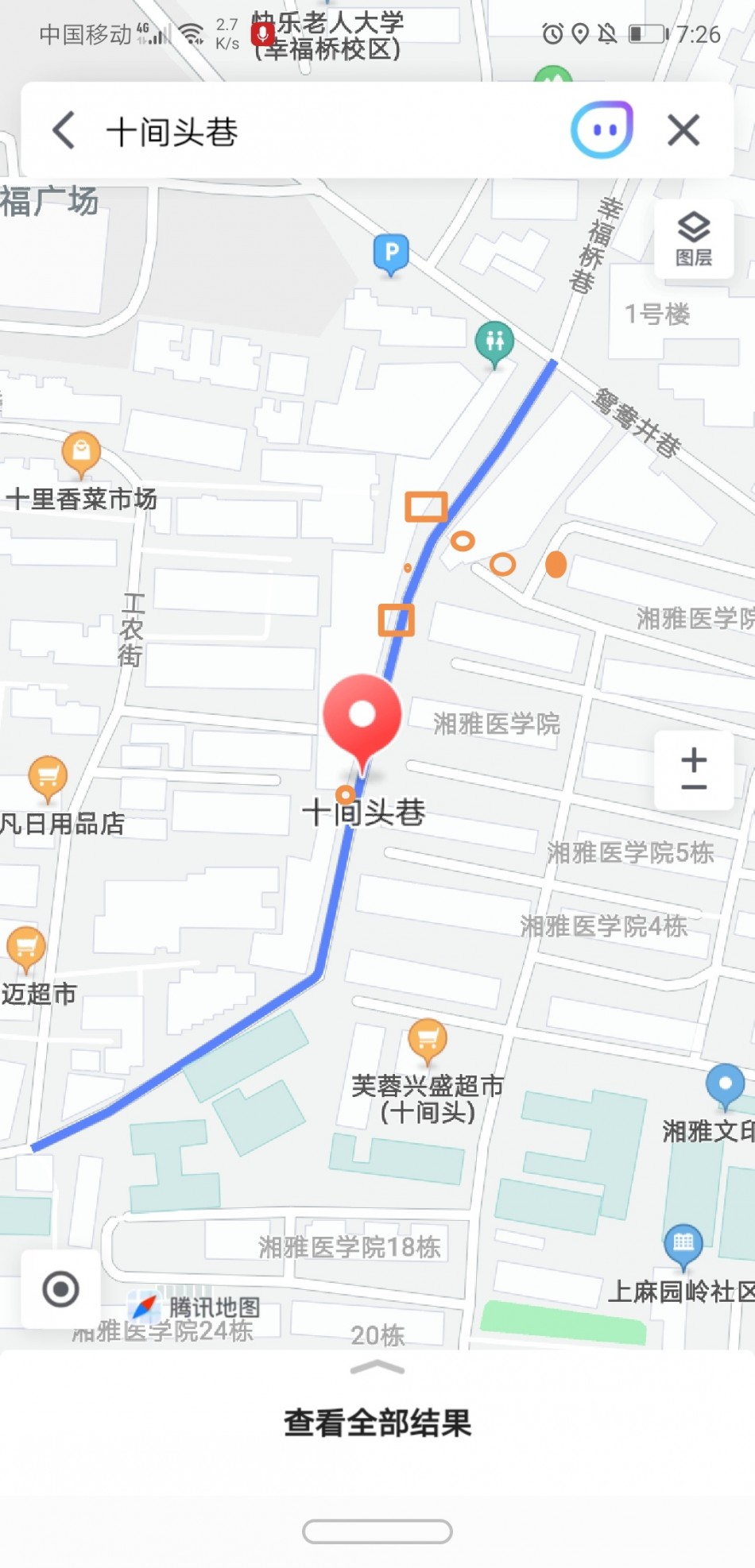View all results via 查看全部结果

pos(377,1422)
